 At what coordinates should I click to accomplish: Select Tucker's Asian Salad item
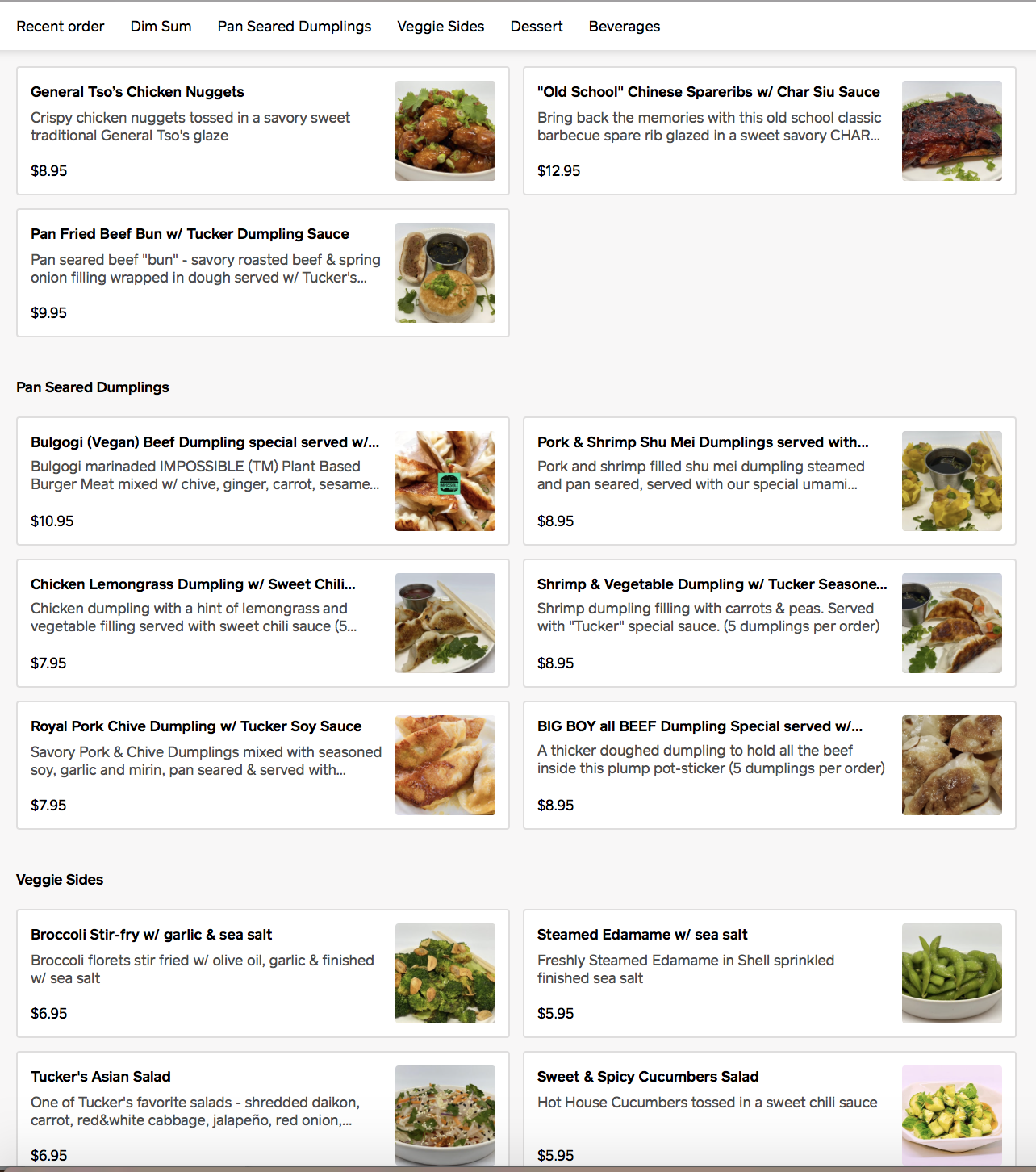coord(262,1114)
